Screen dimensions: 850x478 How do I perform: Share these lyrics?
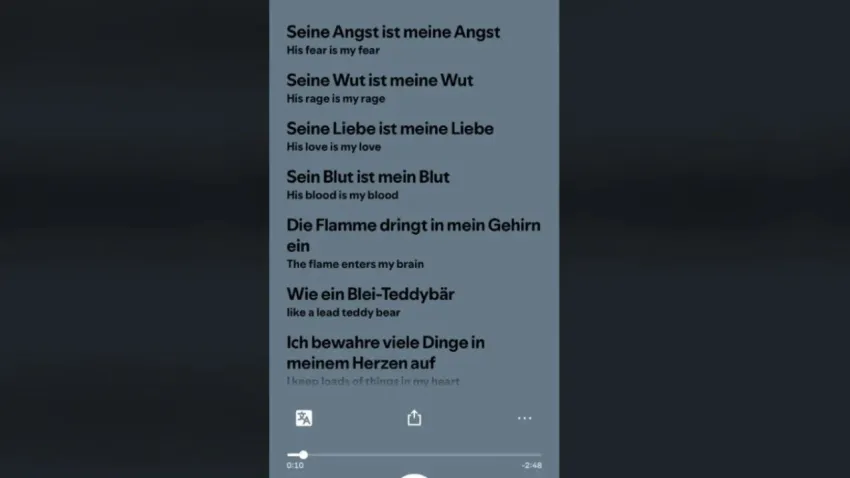point(414,418)
